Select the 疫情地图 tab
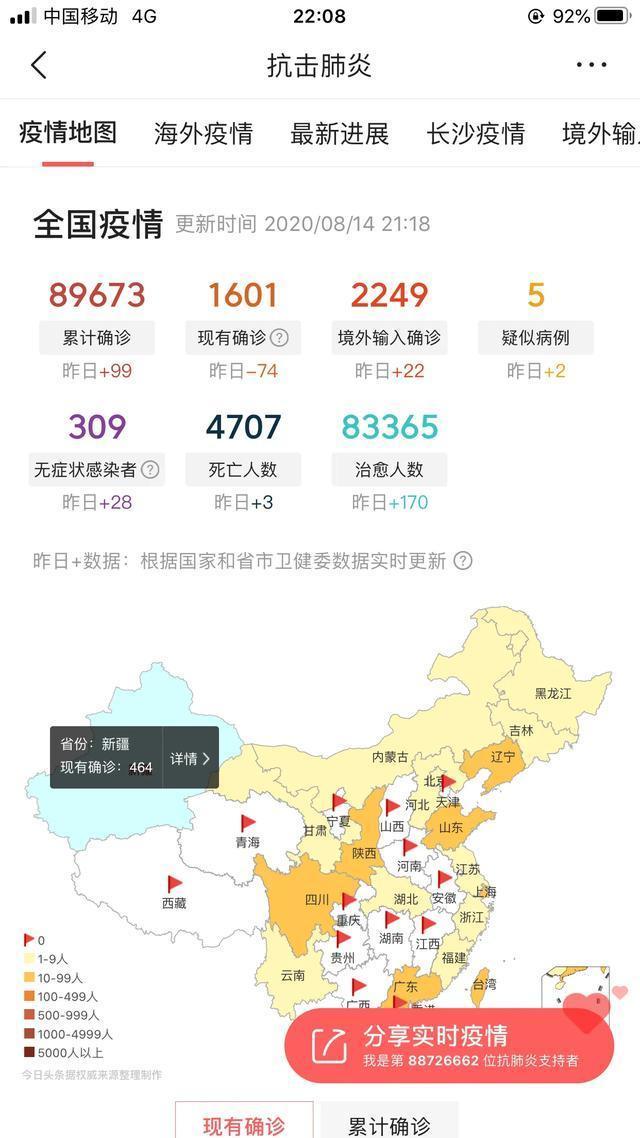 coord(68,132)
